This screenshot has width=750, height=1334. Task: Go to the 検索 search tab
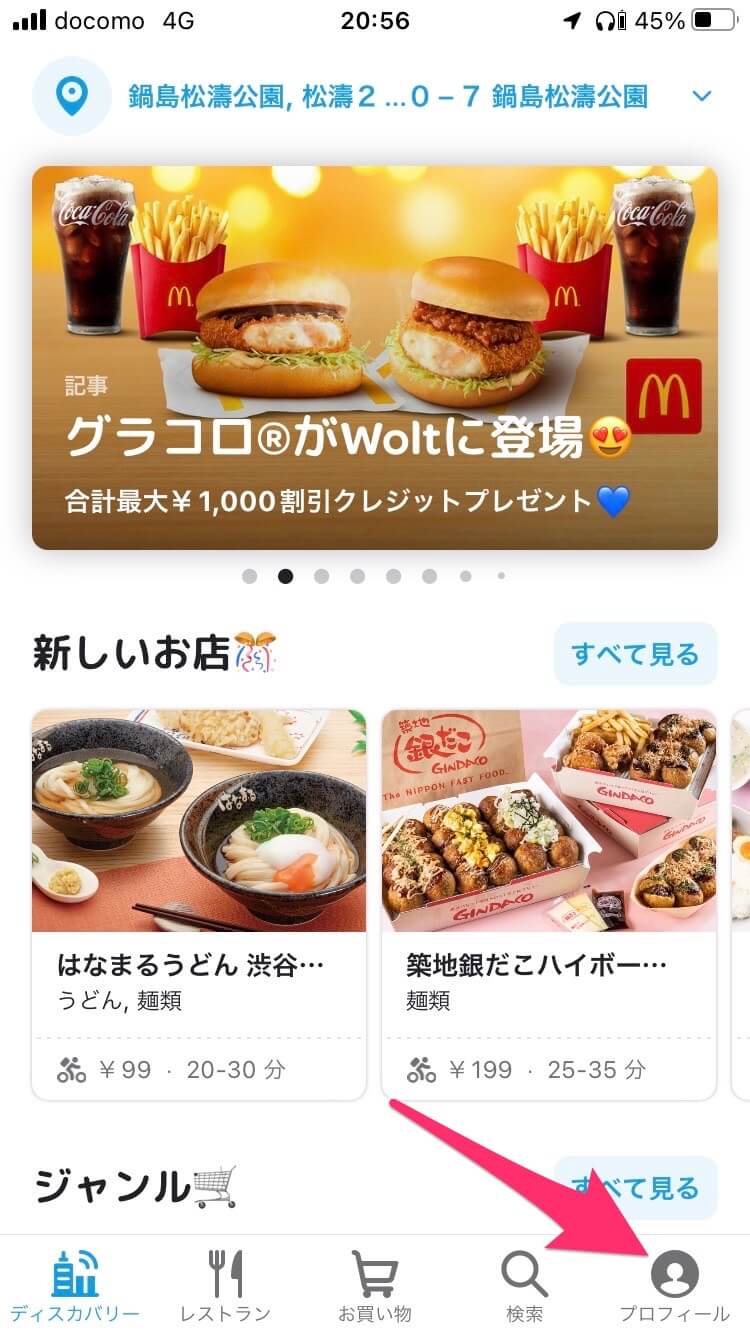pyautogui.click(x=524, y=1285)
